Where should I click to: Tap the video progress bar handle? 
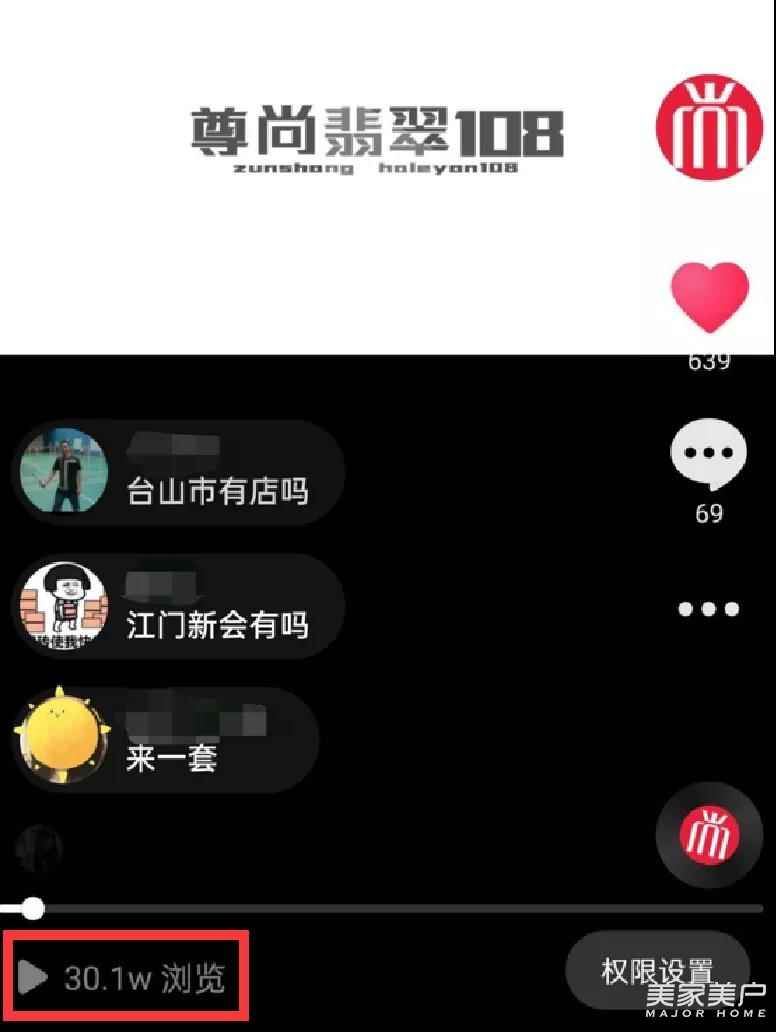point(33,908)
